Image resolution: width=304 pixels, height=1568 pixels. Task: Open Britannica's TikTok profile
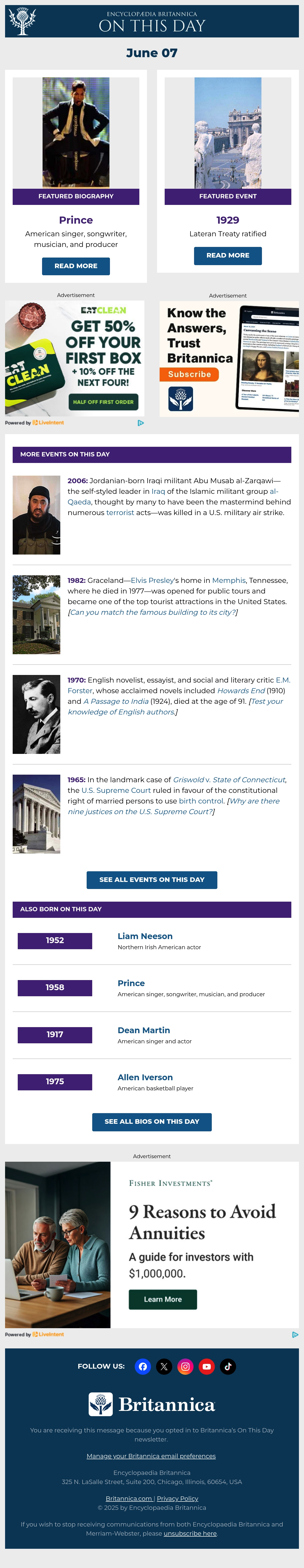click(x=228, y=1366)
